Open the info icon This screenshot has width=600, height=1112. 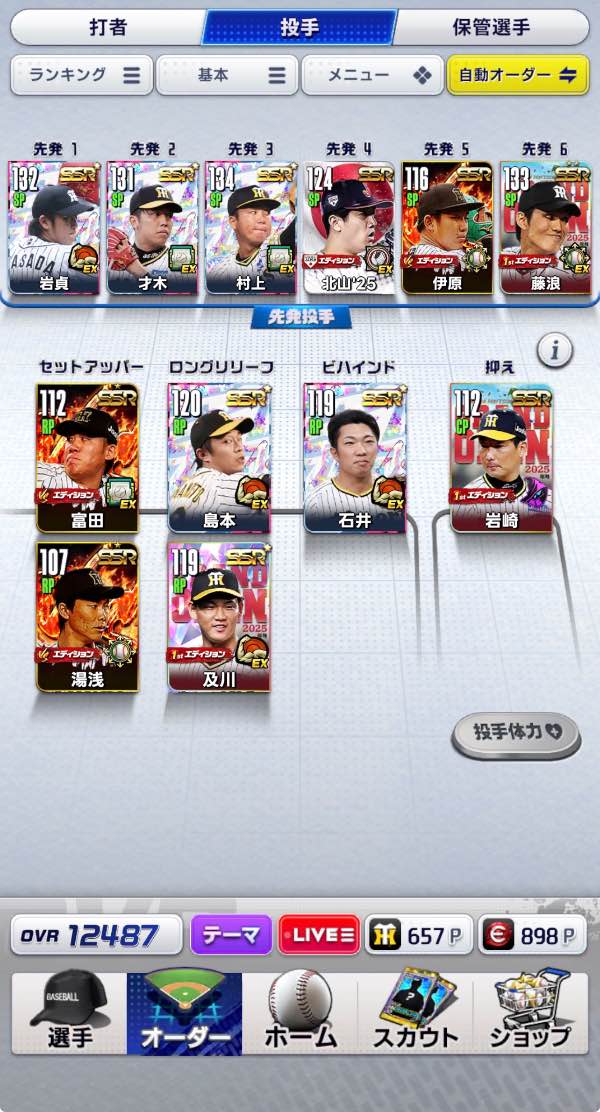pyautogui.click(x=554, y=351)
